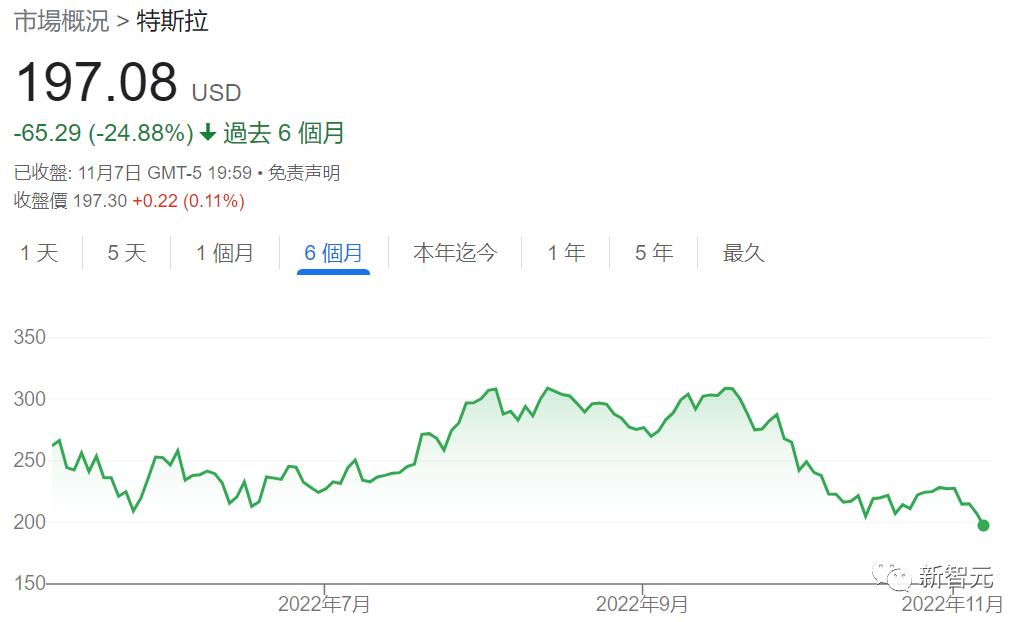1027x622 pixels.
Task: Switch chart to 5 天 range
Action: 126,253
